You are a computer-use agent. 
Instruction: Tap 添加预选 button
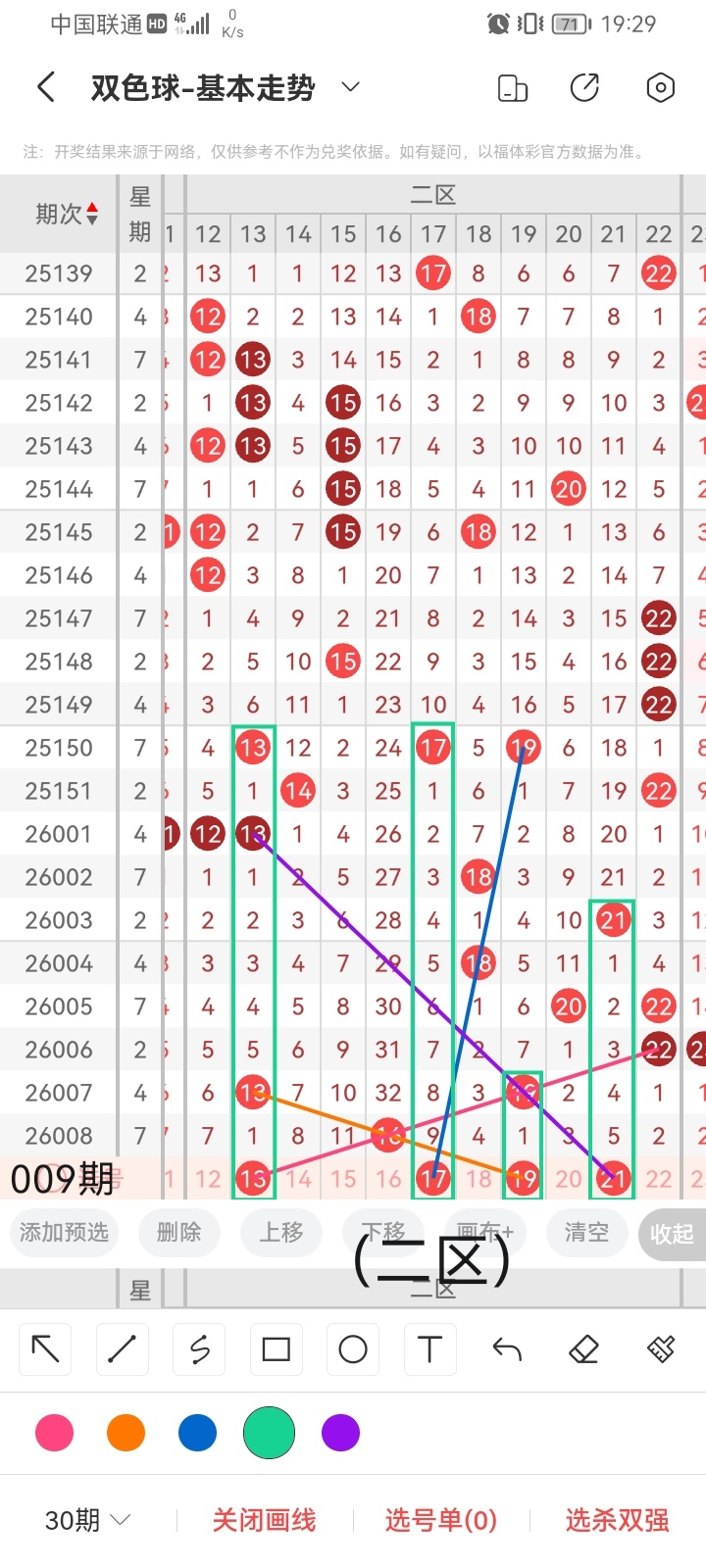click(64, 1232)
